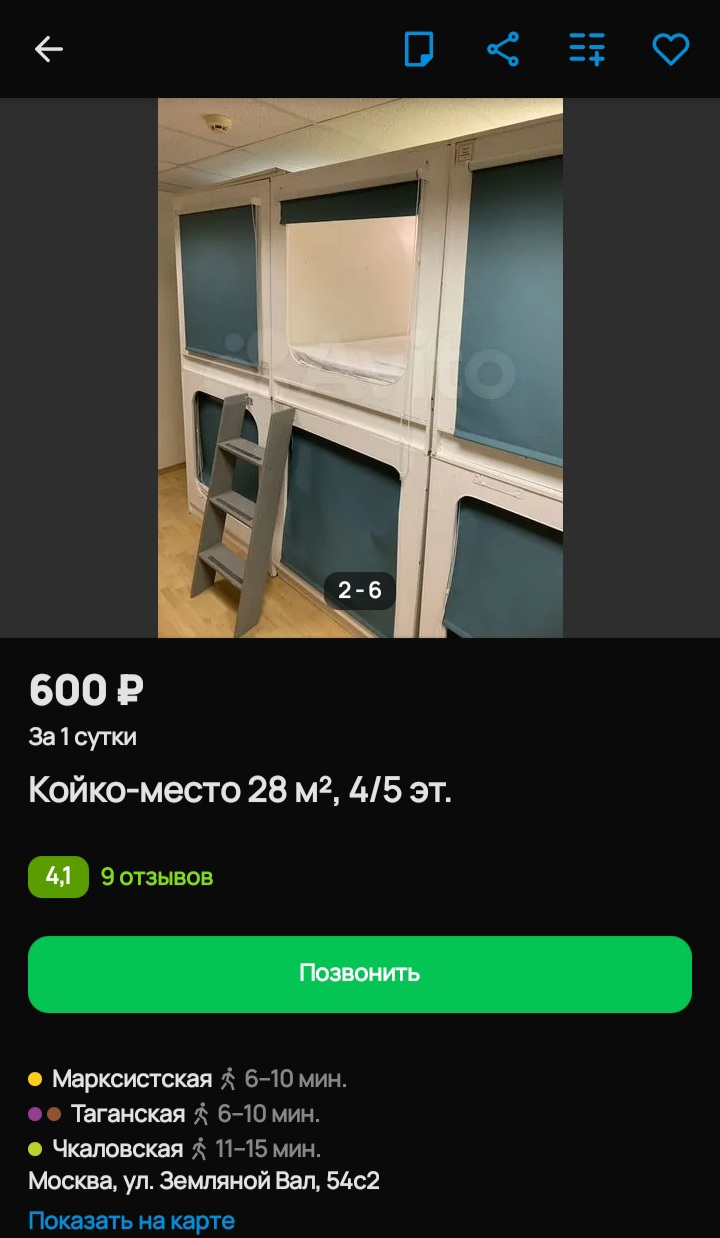Viewport: 720px width, 1238px height.
Task: Go back using the arrow icon
Action: (x=48, y=49)
